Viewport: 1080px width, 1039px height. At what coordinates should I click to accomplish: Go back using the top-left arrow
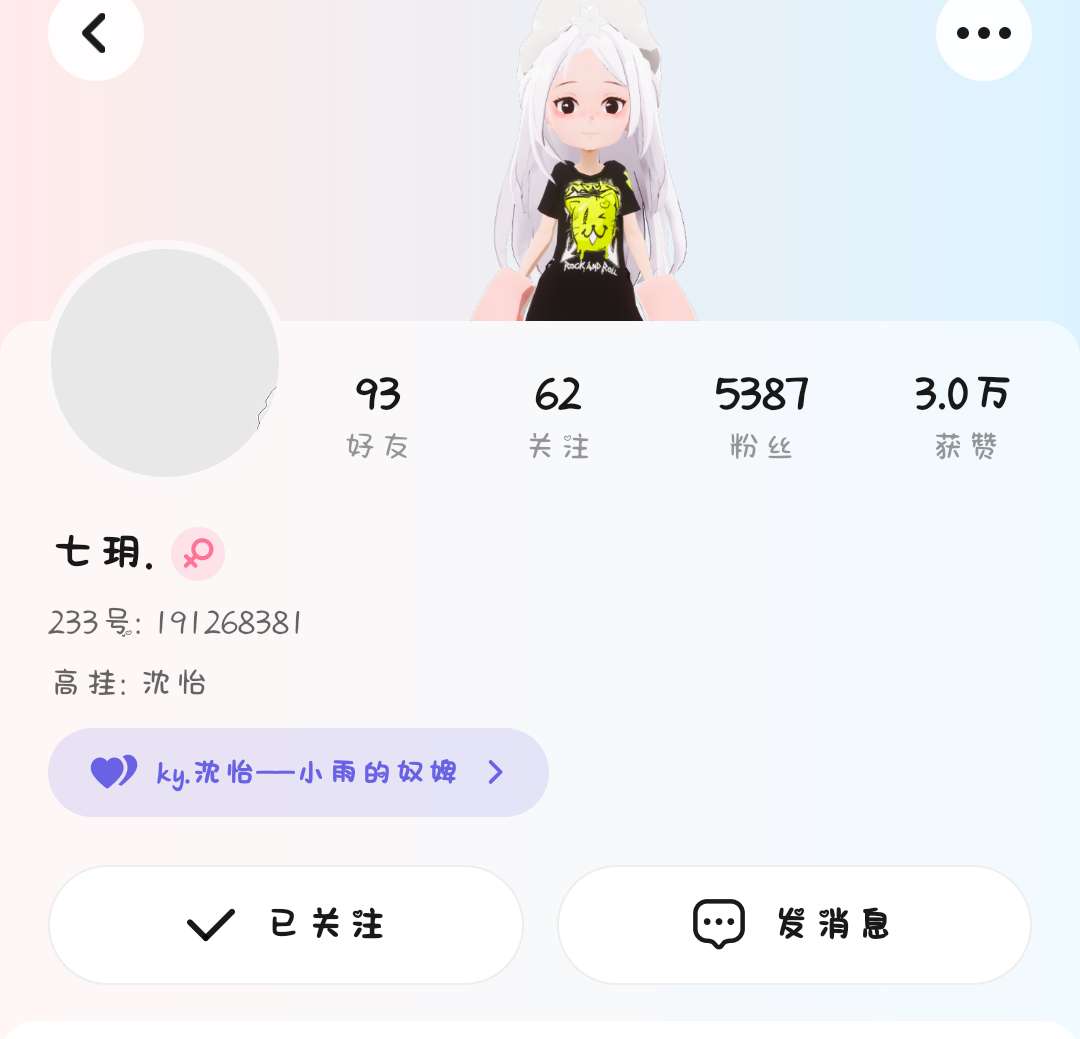click(95, 33)
